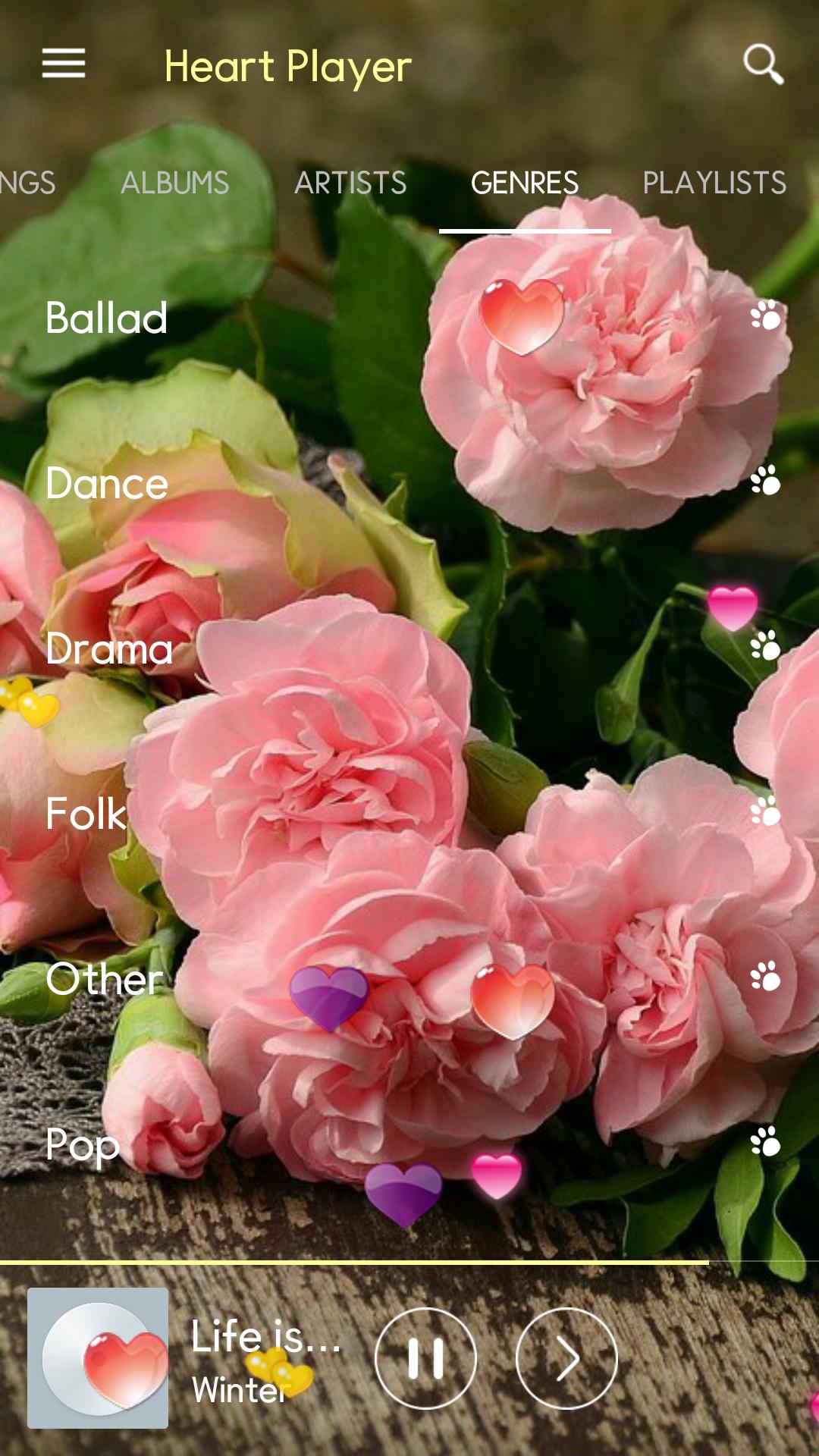Image resolution: width=819 pixels, height=1456 pixels.
Task: Tap the paw options icon for Dance
Action: point(765,481)
